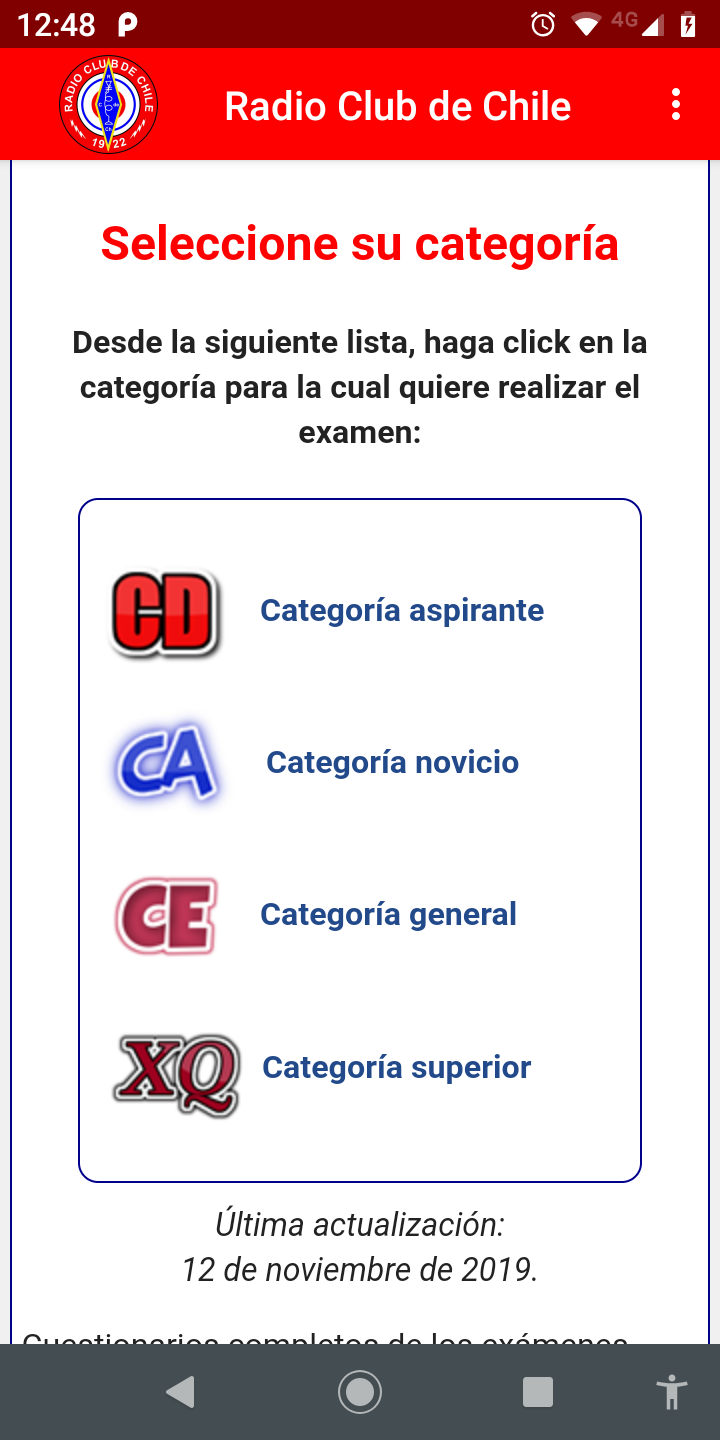Choose the Categoría novicio exam

[x=392, y=763]
